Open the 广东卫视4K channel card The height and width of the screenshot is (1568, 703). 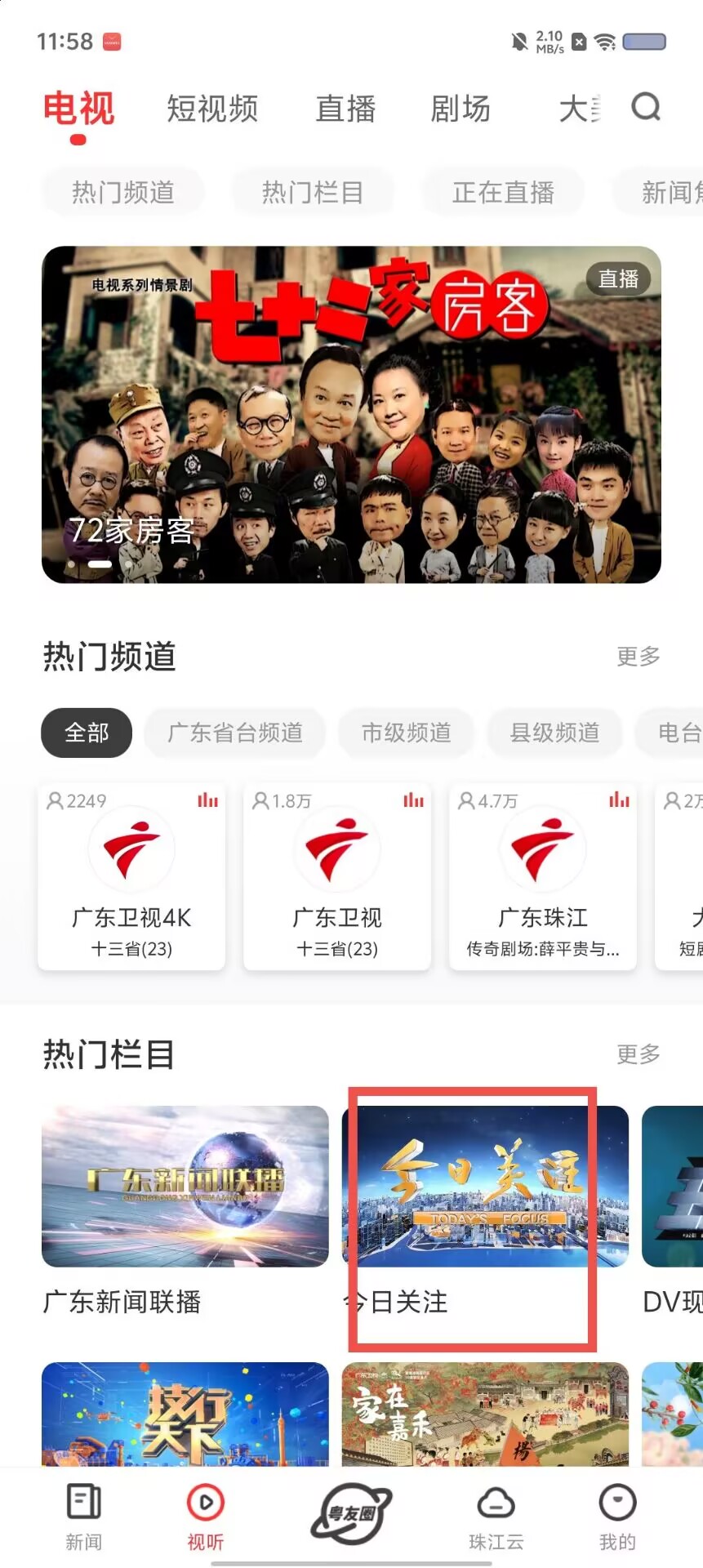point(131,876)
